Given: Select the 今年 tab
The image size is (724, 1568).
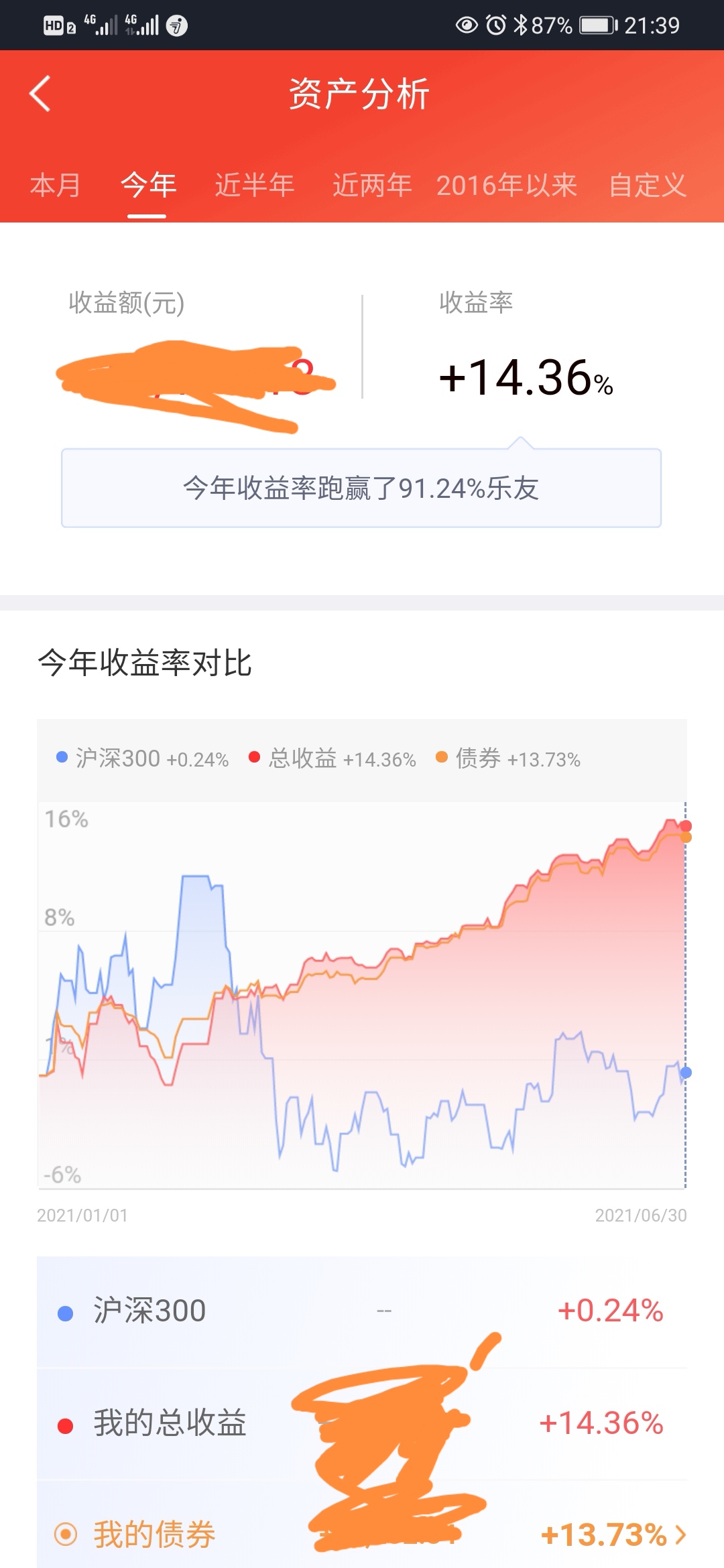Looking at the screenshot, I should pos(148,186).
